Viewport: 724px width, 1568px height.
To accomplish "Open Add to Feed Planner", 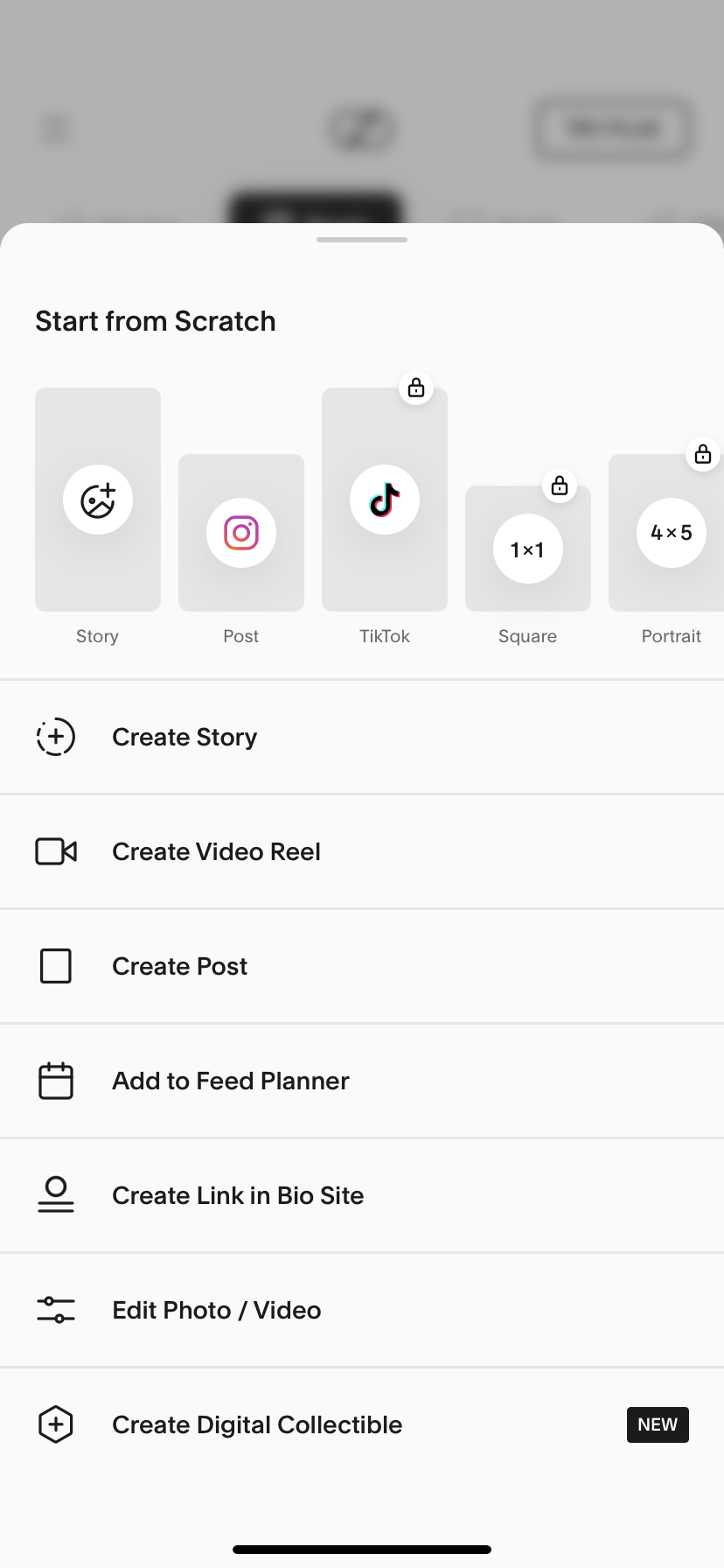I will (x=362, y=1081).
